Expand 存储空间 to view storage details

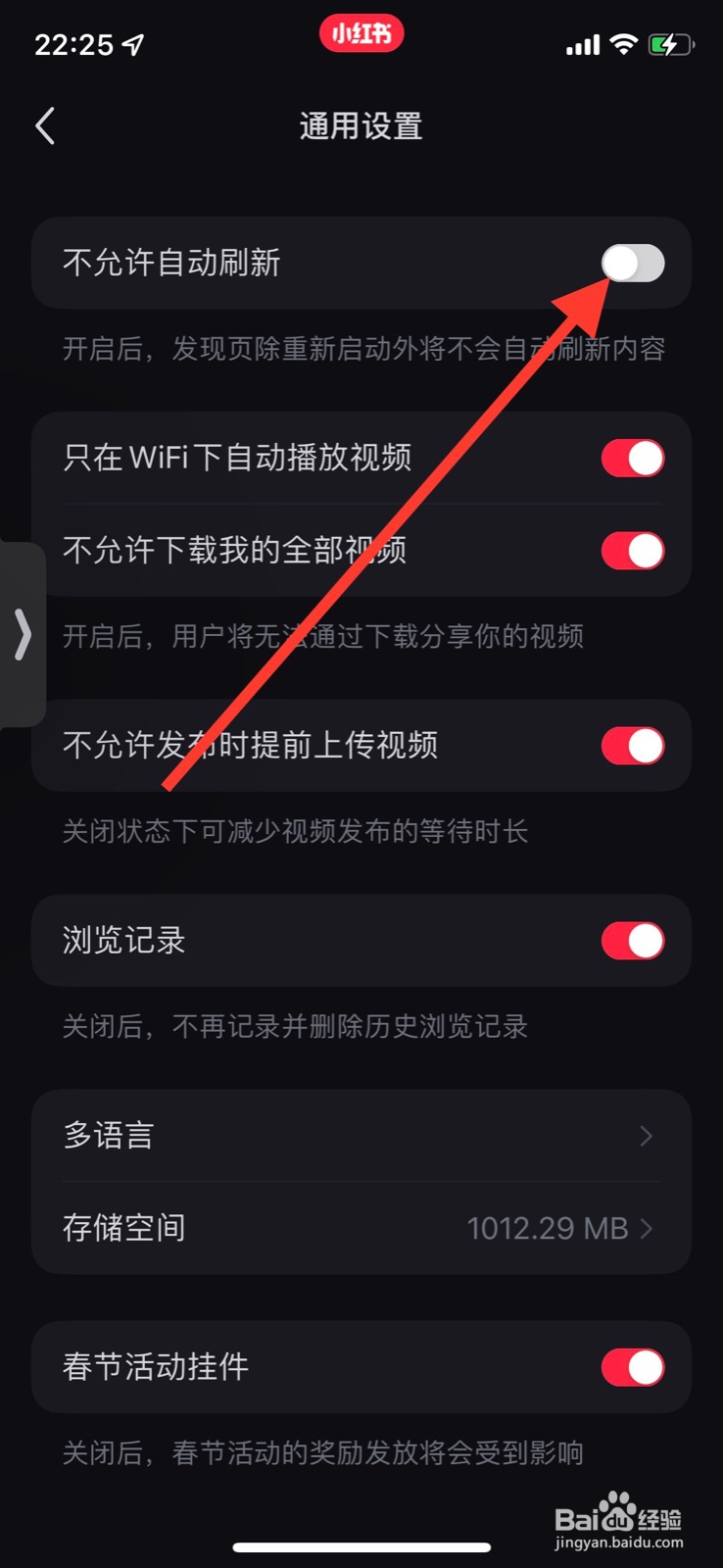pos(361,1228)
